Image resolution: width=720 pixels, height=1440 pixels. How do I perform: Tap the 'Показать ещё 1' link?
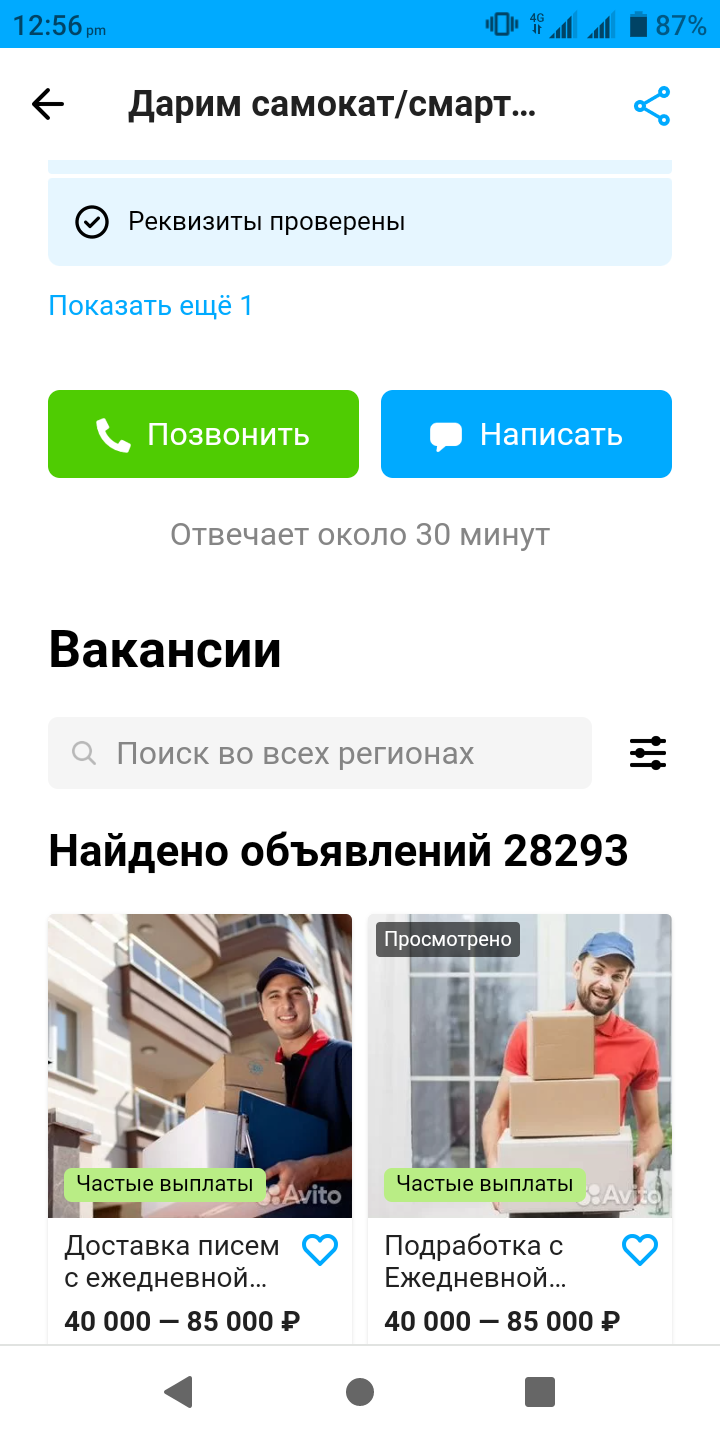[151, 305]
